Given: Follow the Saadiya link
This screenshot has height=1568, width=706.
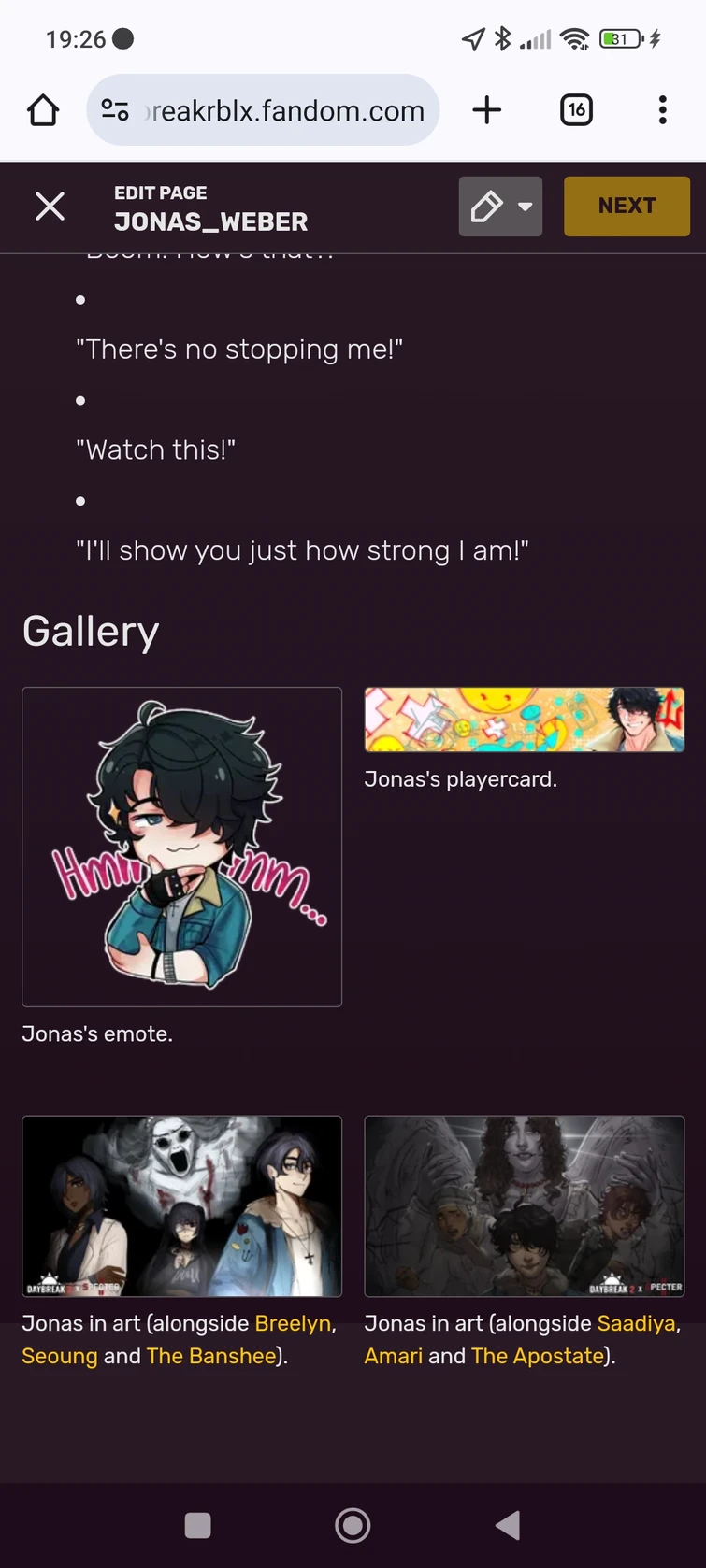Looking at the screenshot, I should (636, 1323).
